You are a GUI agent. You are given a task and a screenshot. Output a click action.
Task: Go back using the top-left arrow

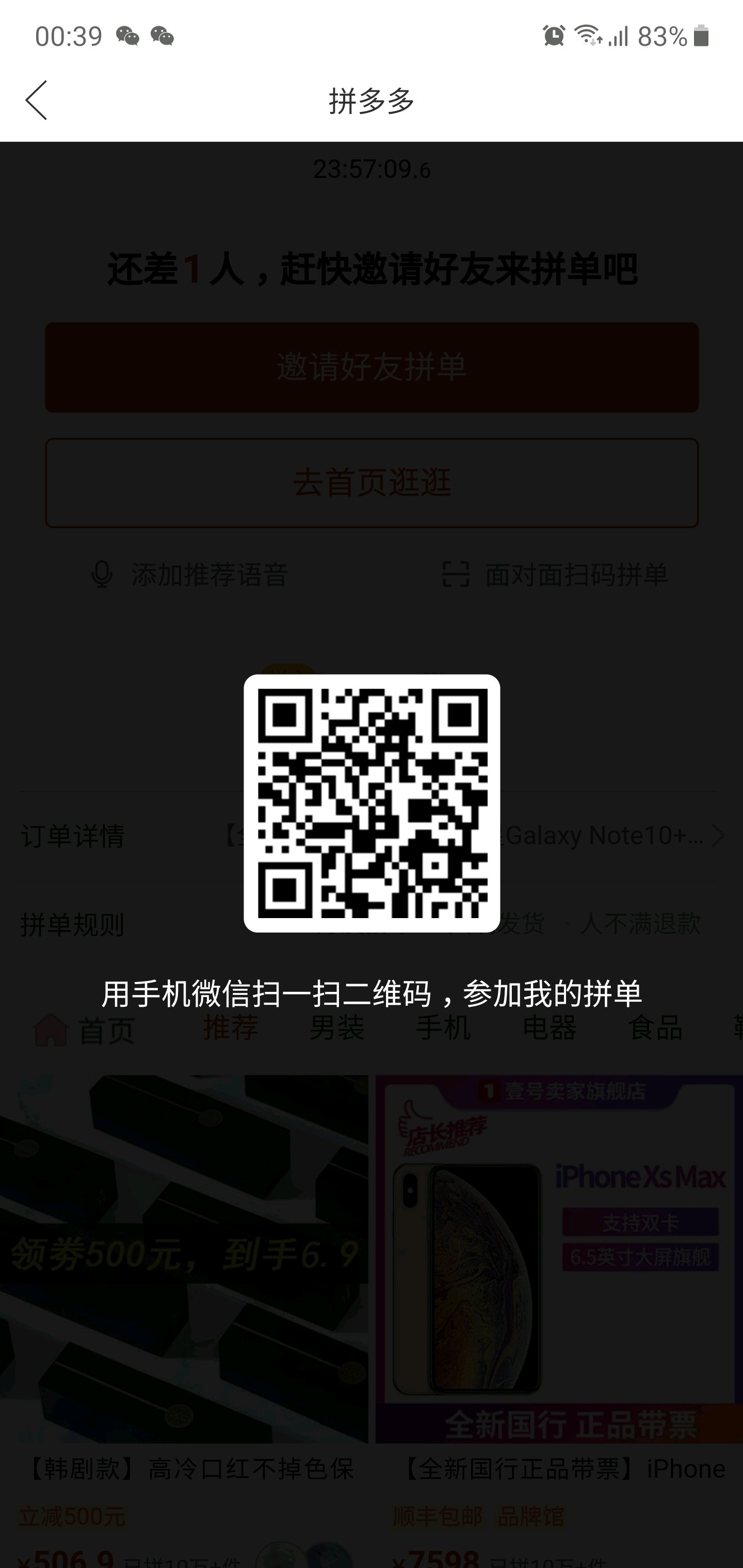37,101
